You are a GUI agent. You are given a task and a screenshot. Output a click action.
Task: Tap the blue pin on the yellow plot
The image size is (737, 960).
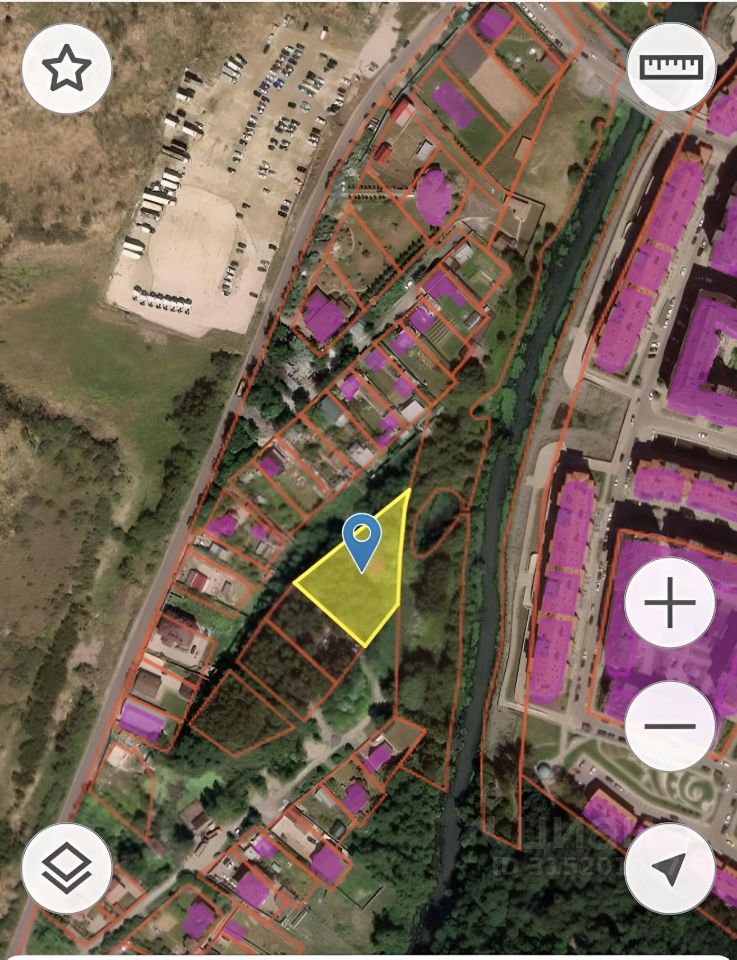pos(362,541)
